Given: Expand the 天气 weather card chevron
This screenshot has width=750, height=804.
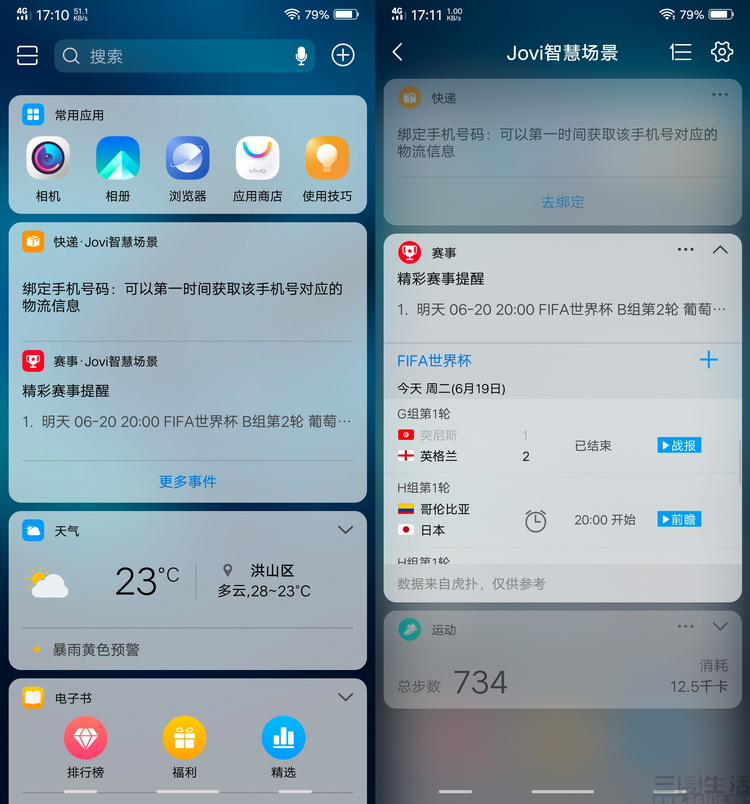Looking at the screenshot, I should (x=345, y=530).
